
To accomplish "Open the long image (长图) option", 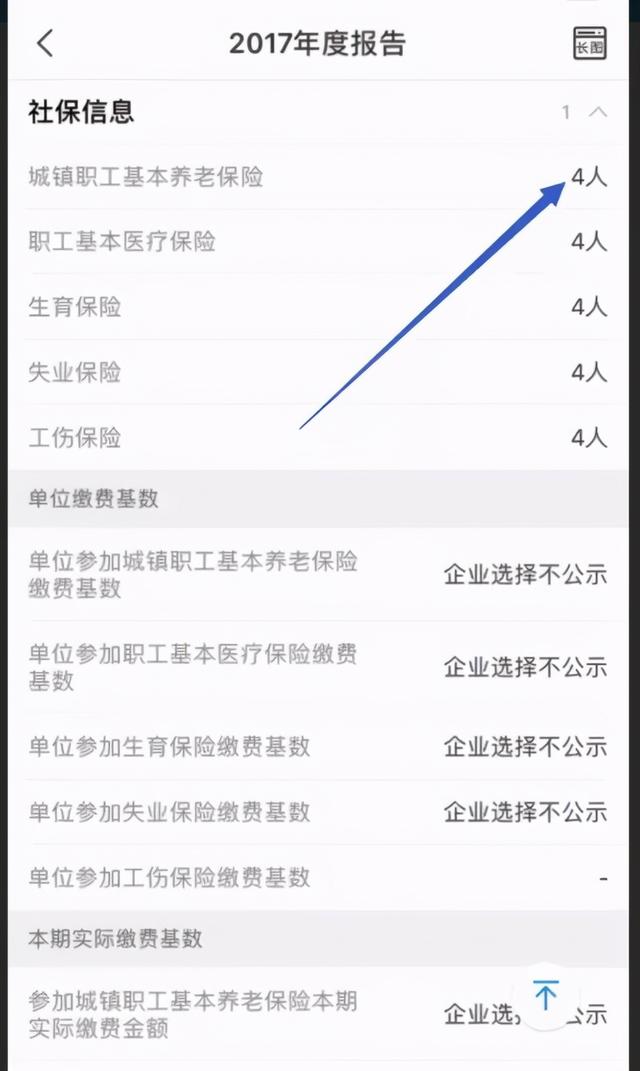I will 590,43.
